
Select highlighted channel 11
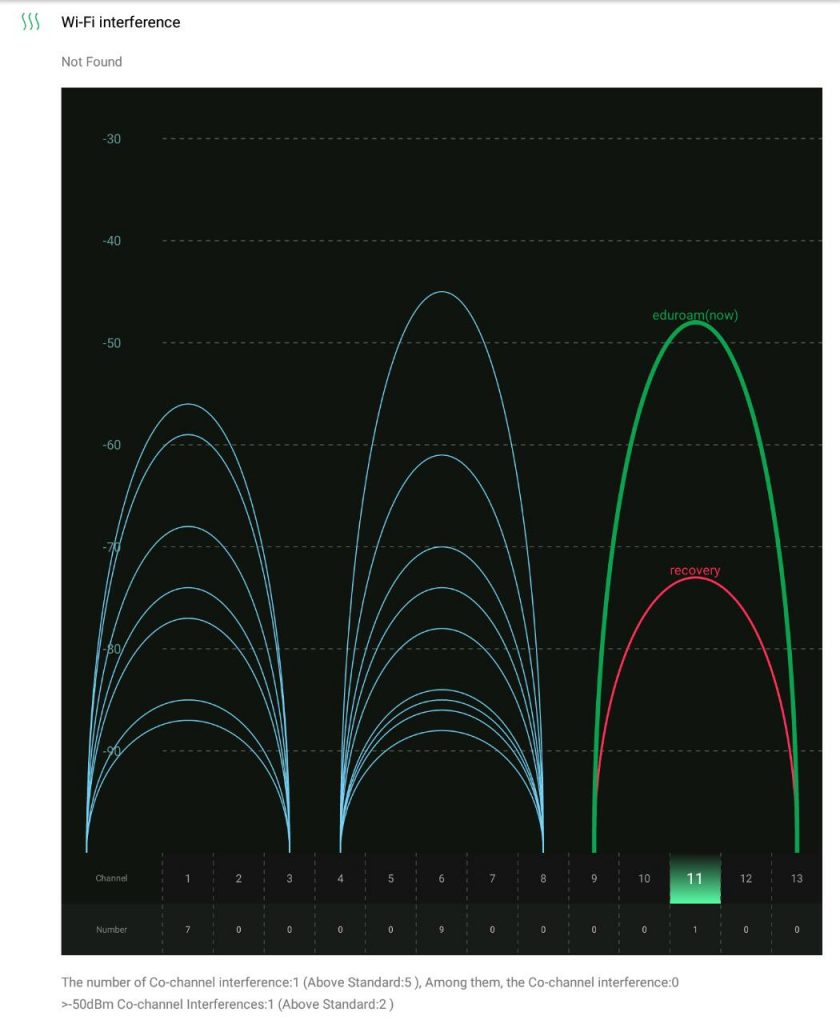[x=694, y=879]
